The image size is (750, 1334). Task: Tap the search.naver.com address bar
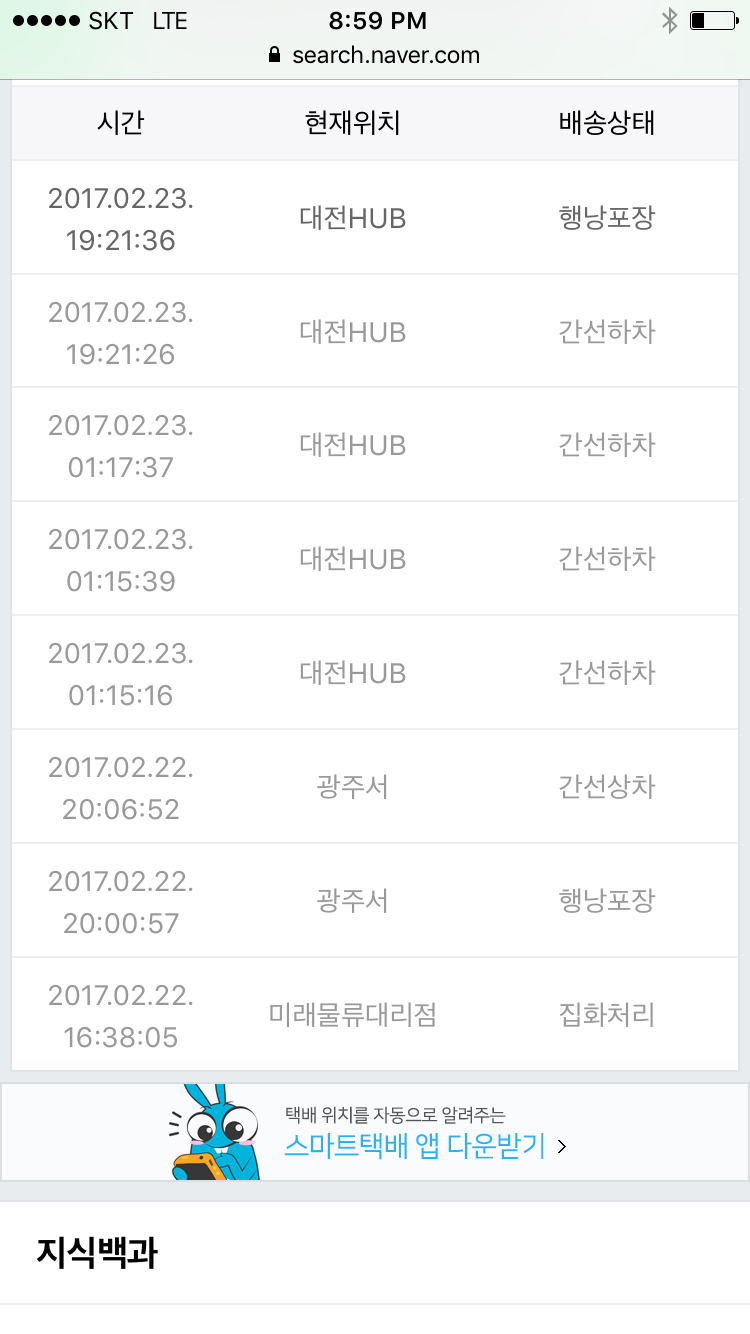click(x=375, y=56)
